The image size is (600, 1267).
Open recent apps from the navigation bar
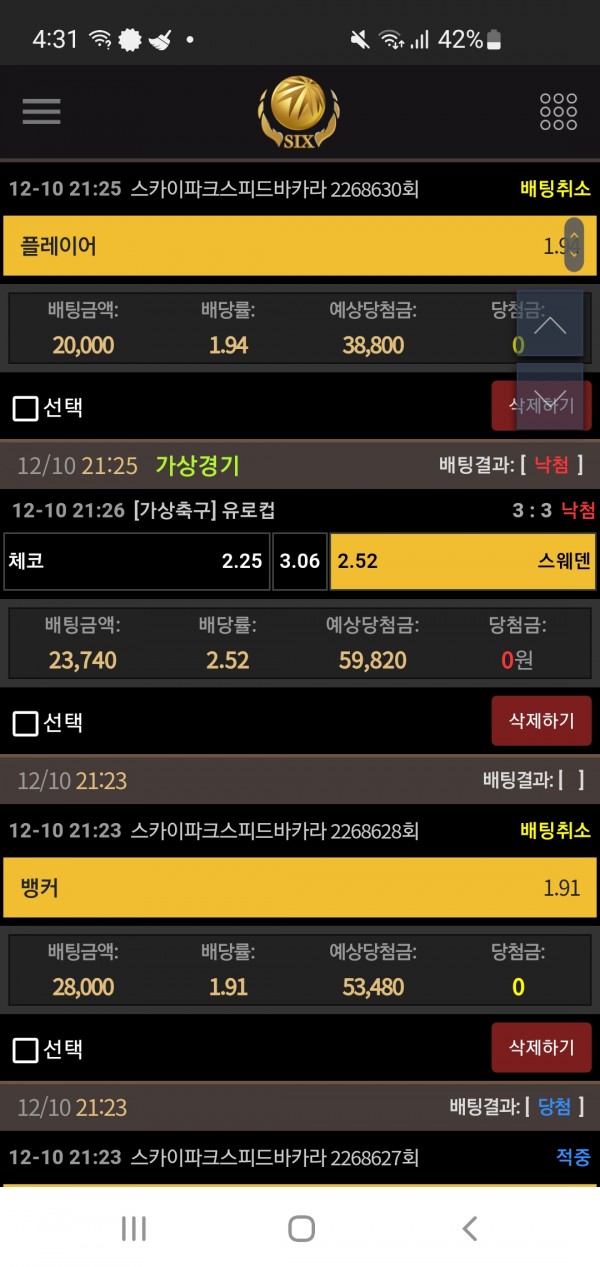(x=133, y=1228)
